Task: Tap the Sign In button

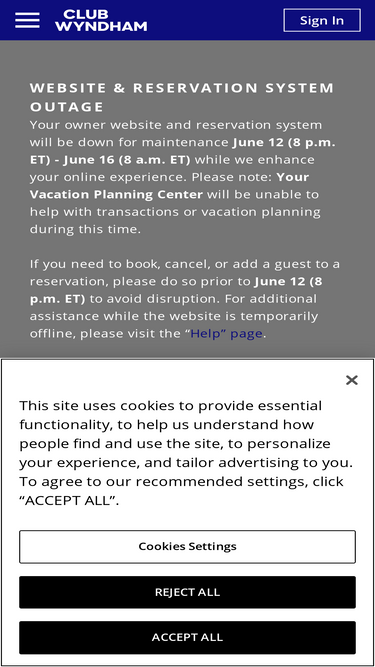Action: pos(322,20)
